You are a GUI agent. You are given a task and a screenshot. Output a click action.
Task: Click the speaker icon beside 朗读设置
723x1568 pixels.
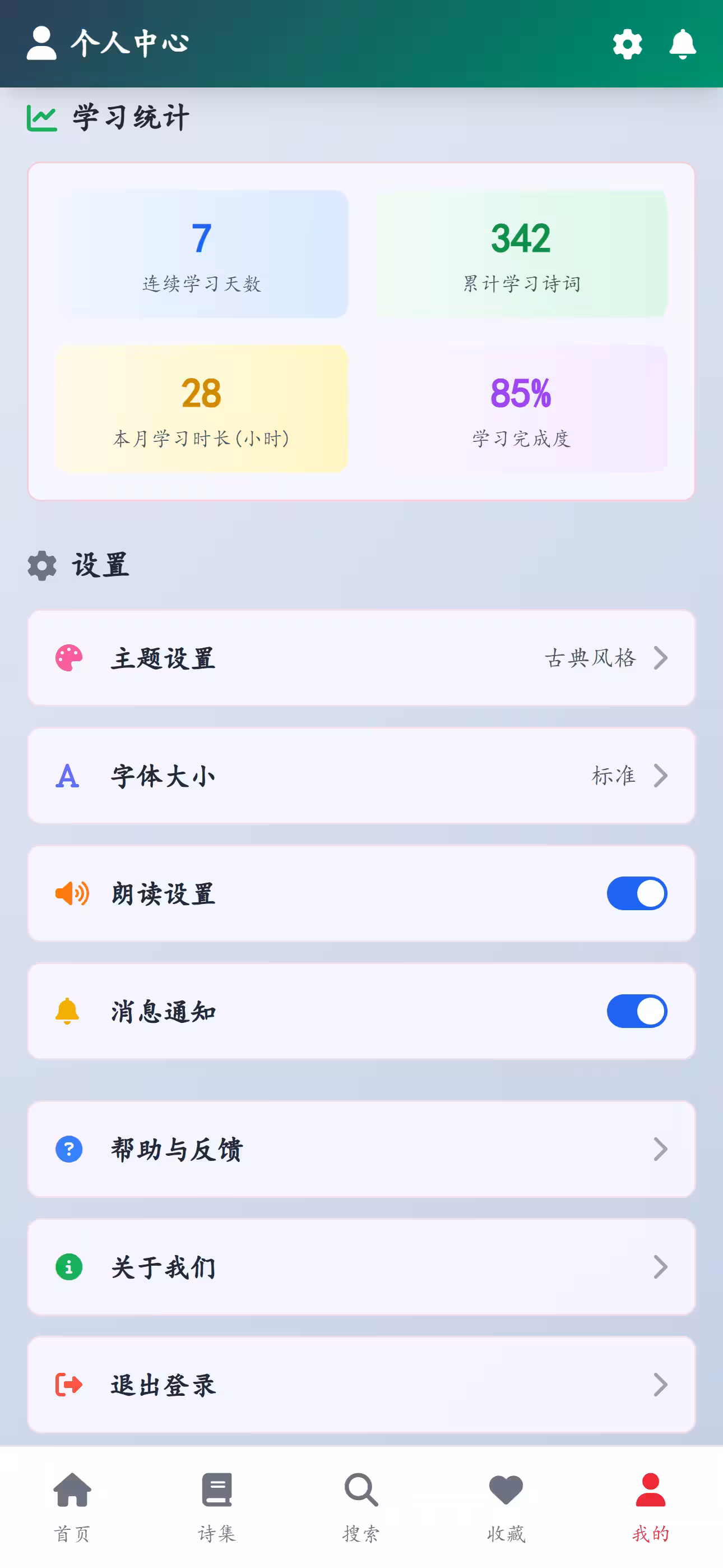(71, 893)
